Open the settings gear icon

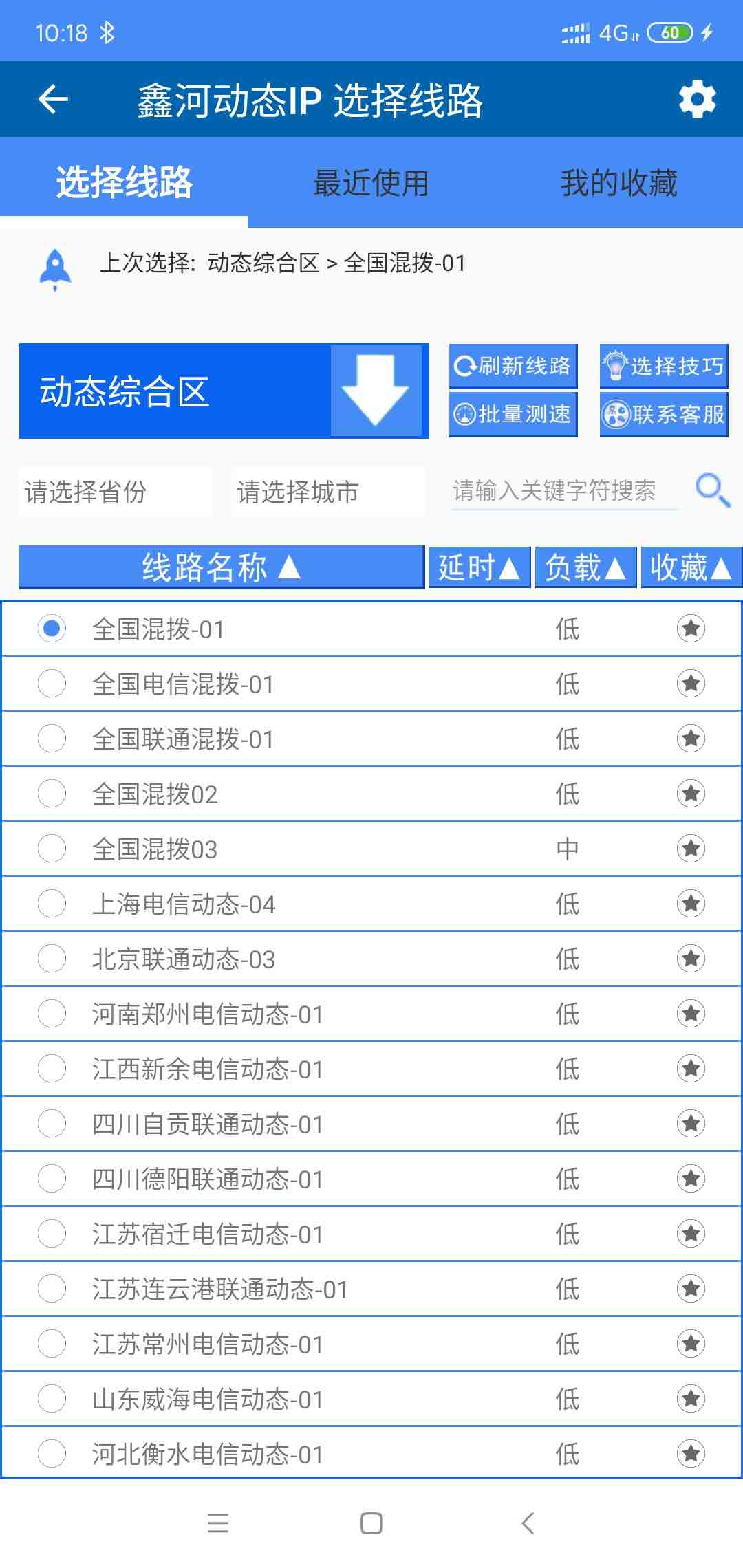coord(697,100)
